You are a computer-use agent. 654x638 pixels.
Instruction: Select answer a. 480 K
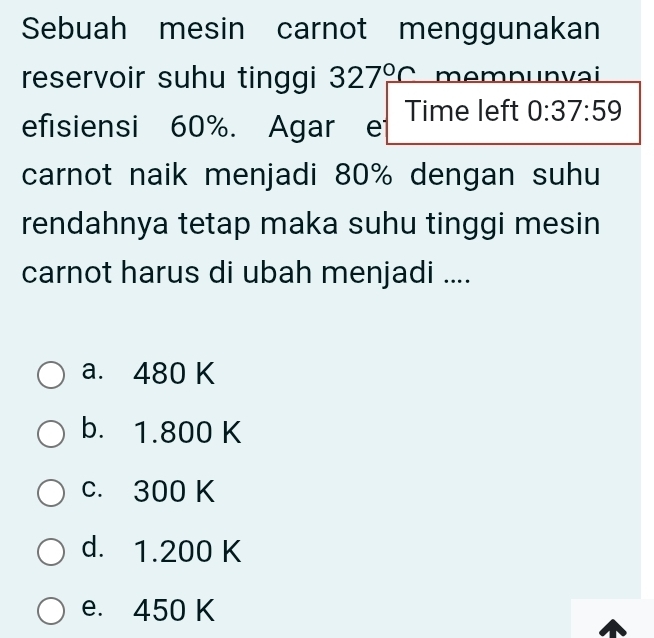pos(52,376)
